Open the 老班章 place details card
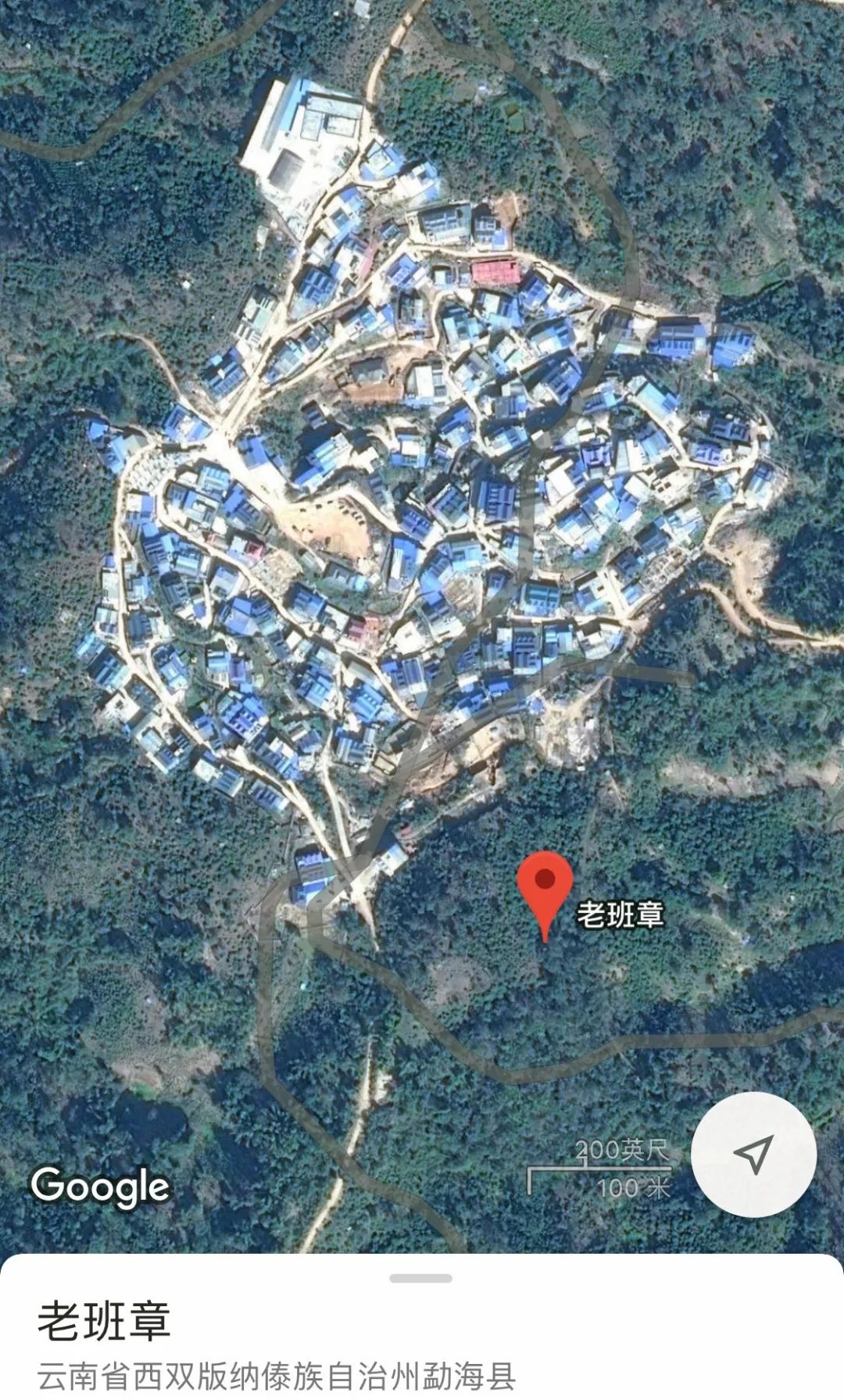Screen dimensions: 844x1400 coord(422,1327)
